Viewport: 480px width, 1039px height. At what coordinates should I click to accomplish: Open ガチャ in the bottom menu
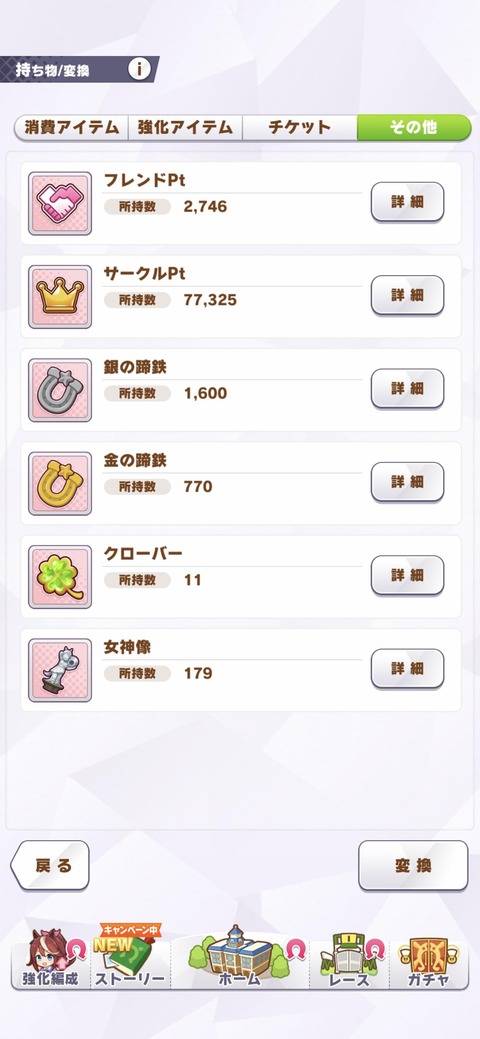point(429,959)
